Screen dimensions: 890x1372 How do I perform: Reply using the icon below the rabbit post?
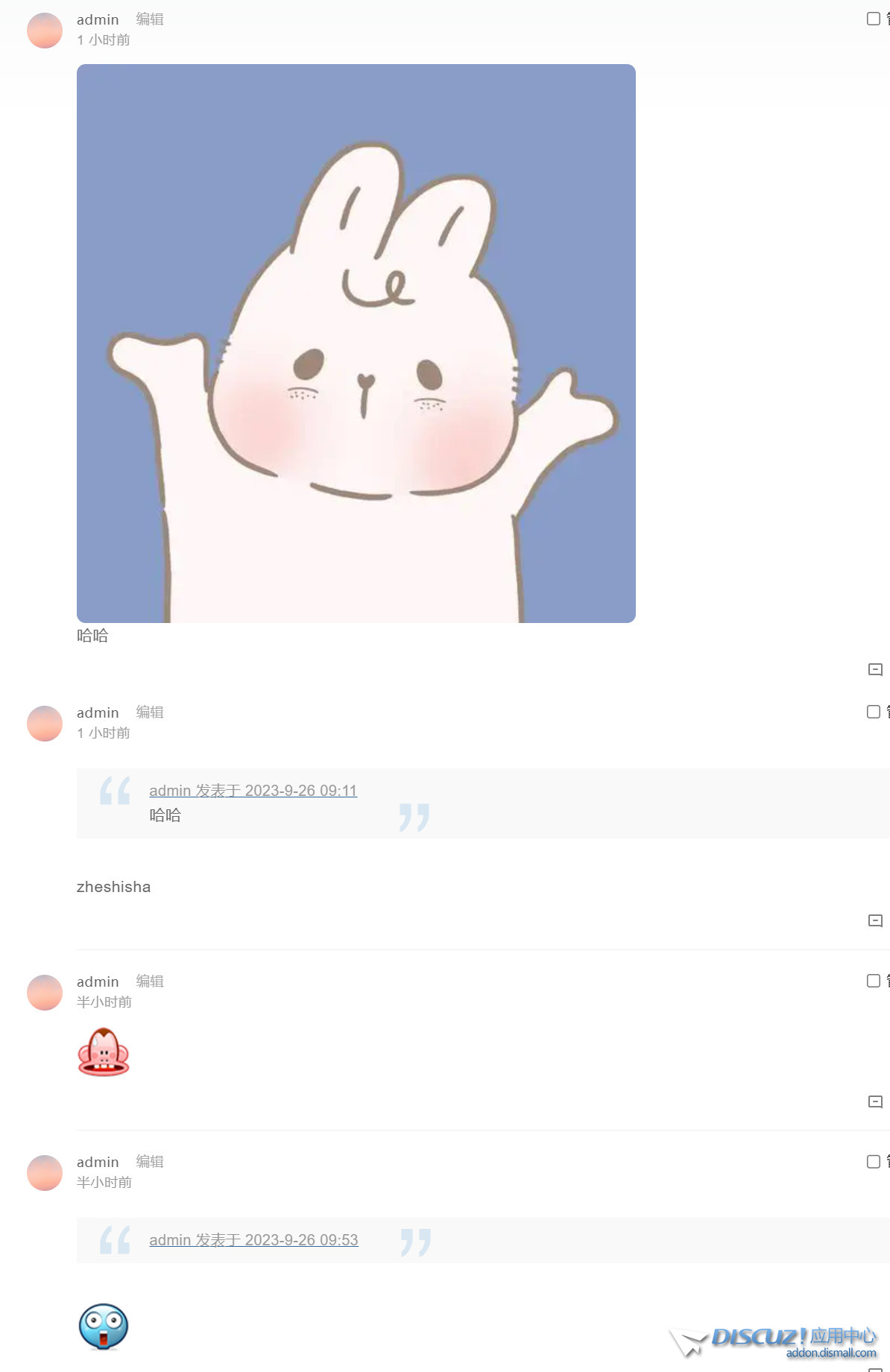tap(876, 669)
